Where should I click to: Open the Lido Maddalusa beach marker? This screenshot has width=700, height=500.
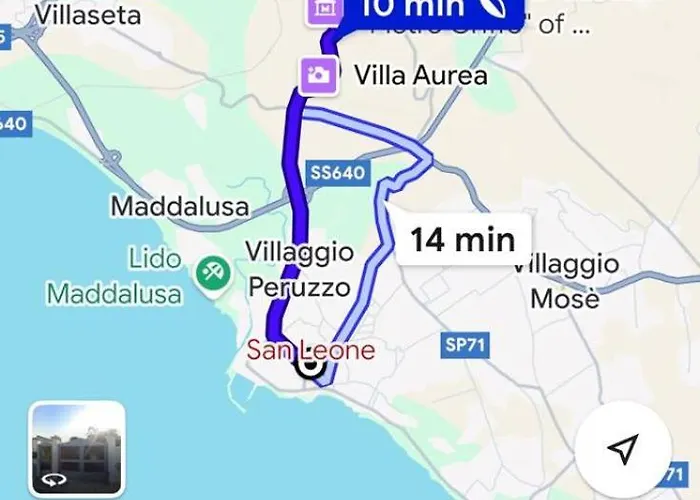tap(211, 270)
